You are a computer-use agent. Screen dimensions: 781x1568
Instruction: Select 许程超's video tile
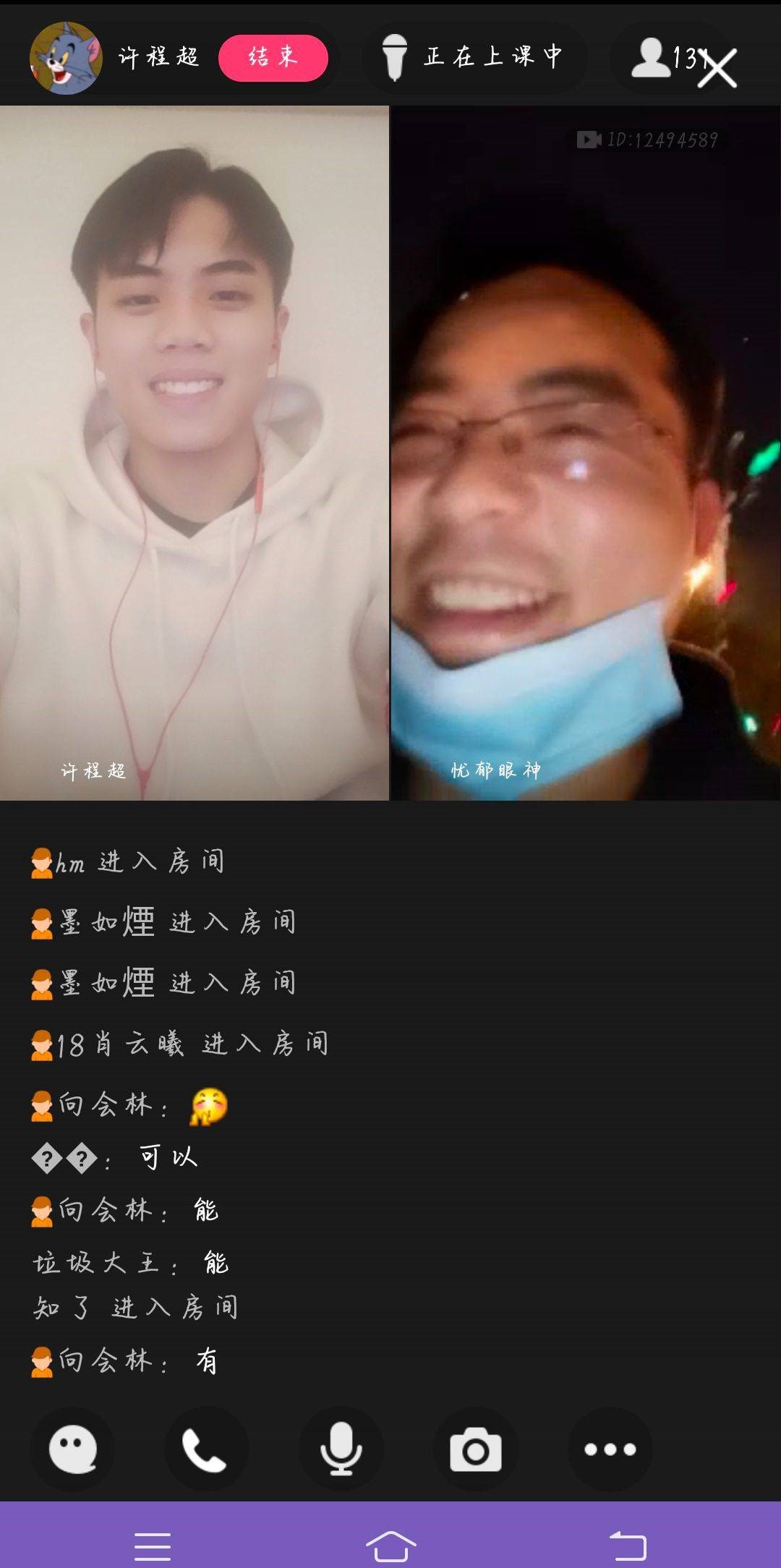click(194, 453)
